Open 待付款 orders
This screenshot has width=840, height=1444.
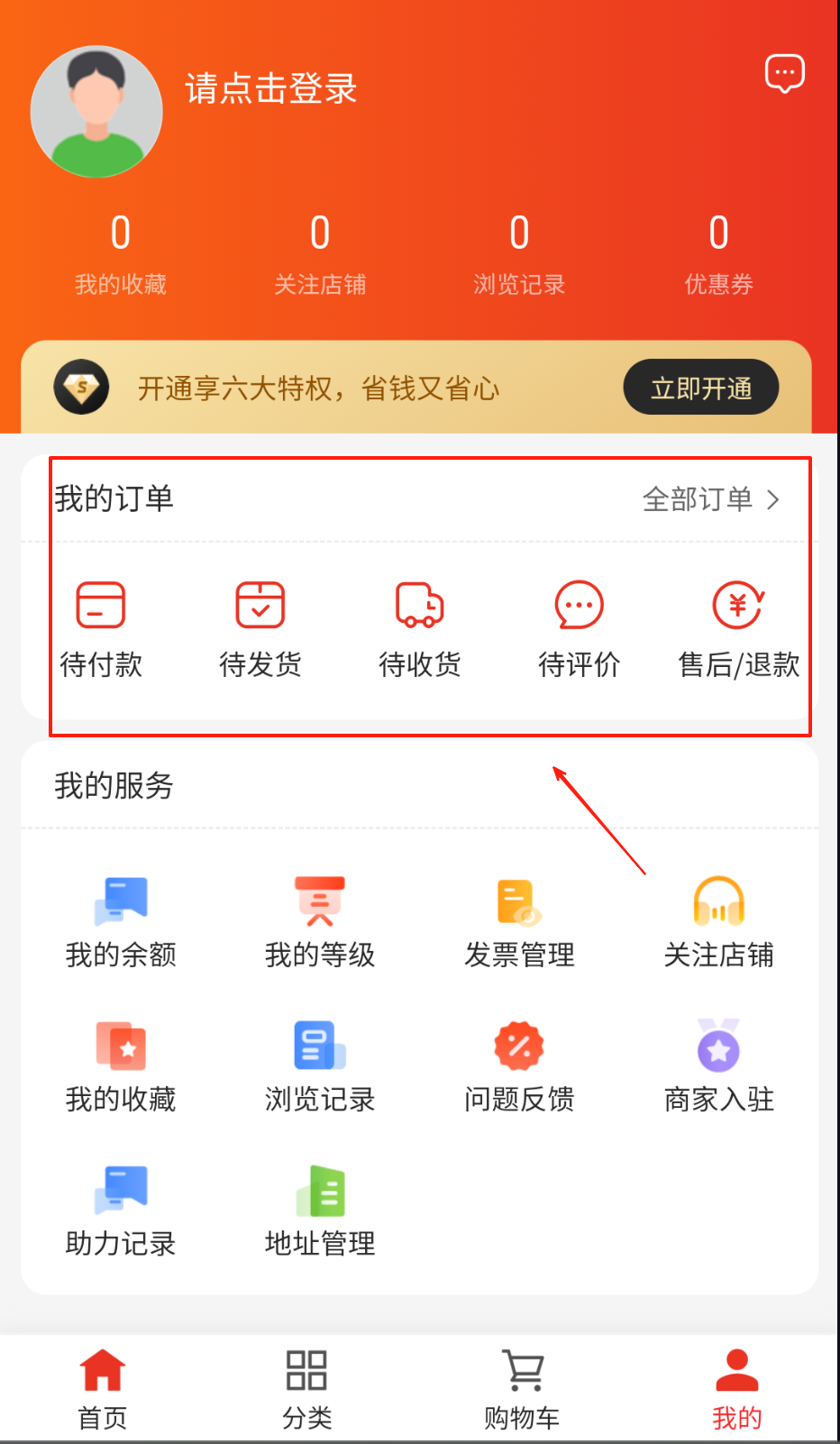[101, 627]
